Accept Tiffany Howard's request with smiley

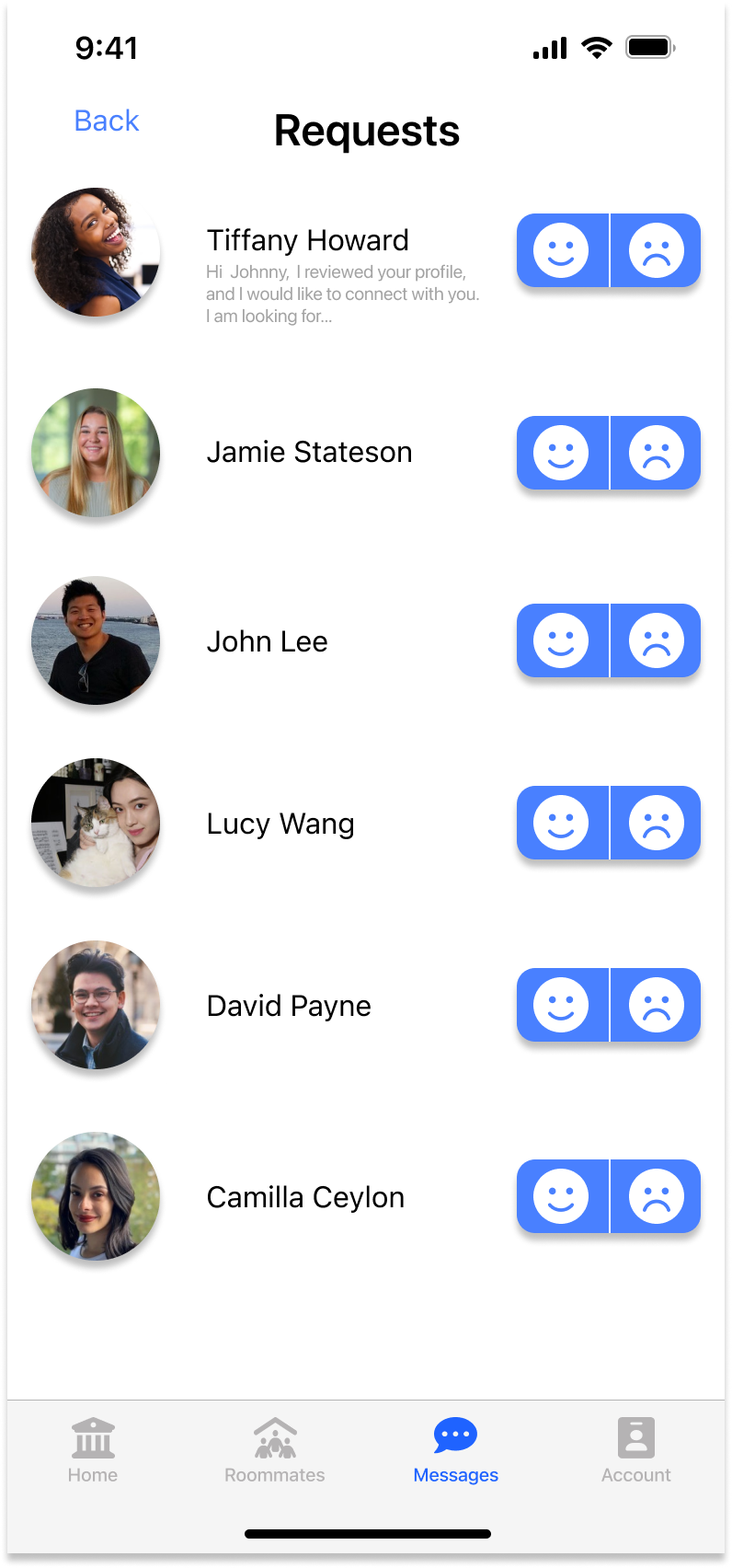[562, 250]
